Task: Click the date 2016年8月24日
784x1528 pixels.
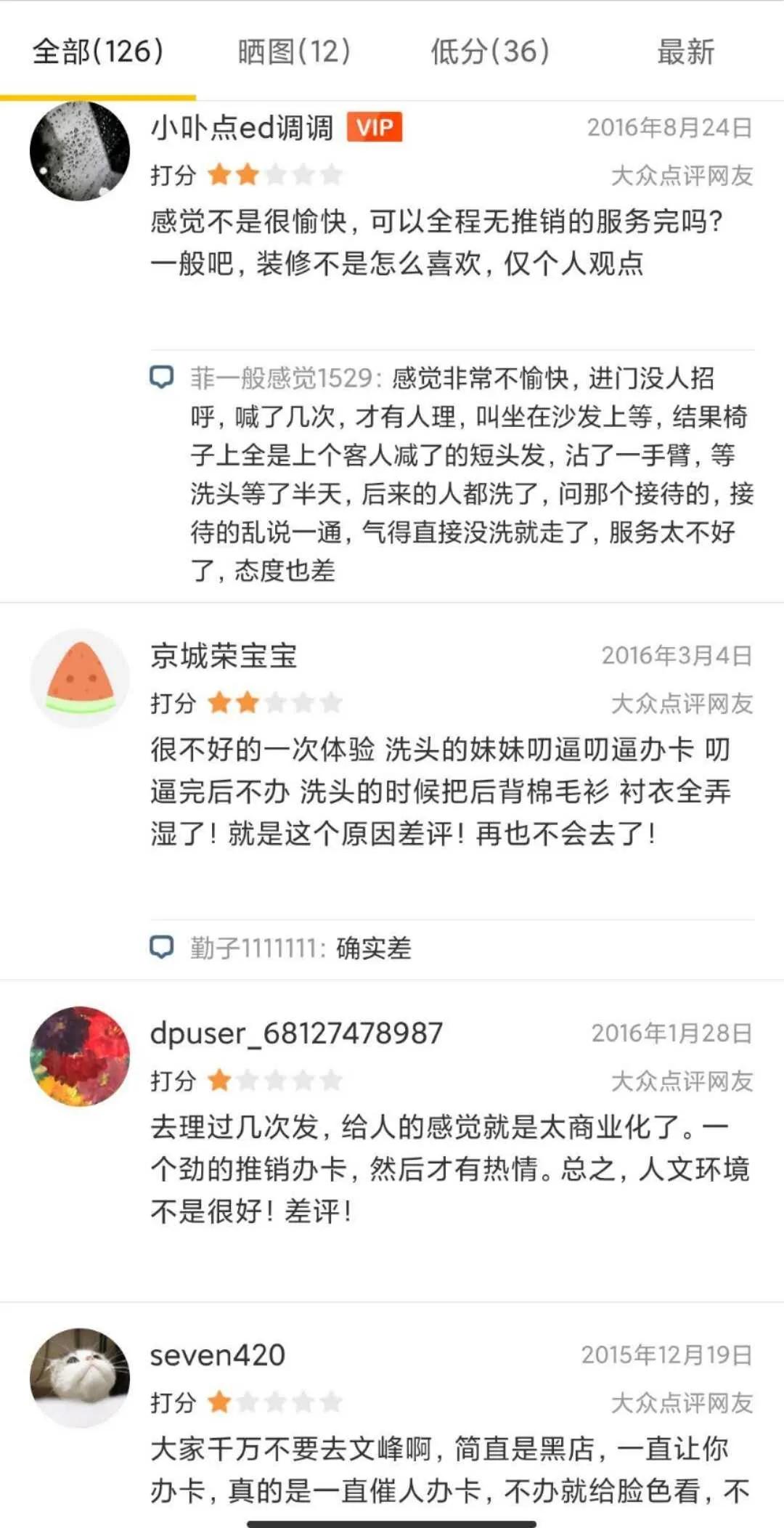Action: [669, 127]
